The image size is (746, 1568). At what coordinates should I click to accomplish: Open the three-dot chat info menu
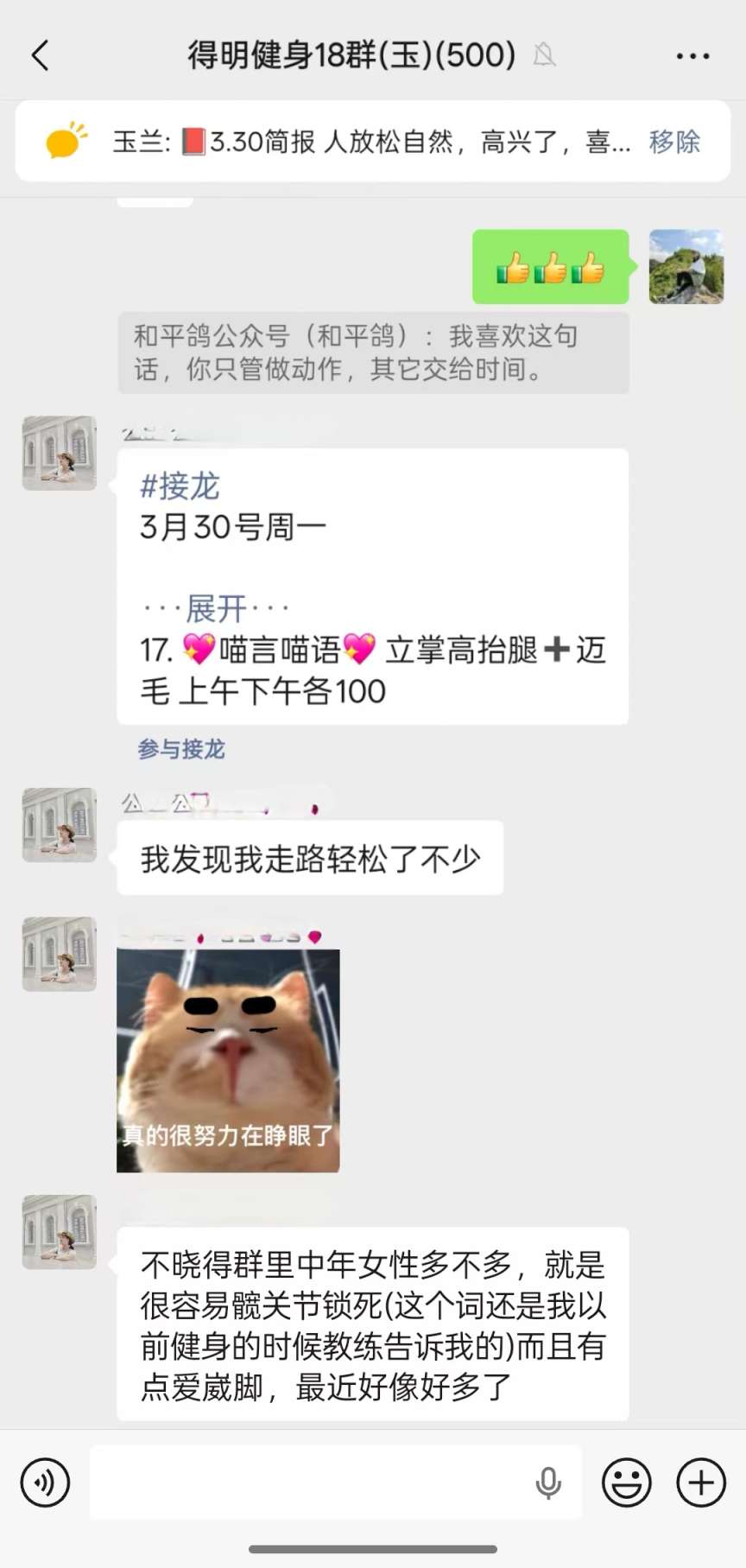click(692, 56)
